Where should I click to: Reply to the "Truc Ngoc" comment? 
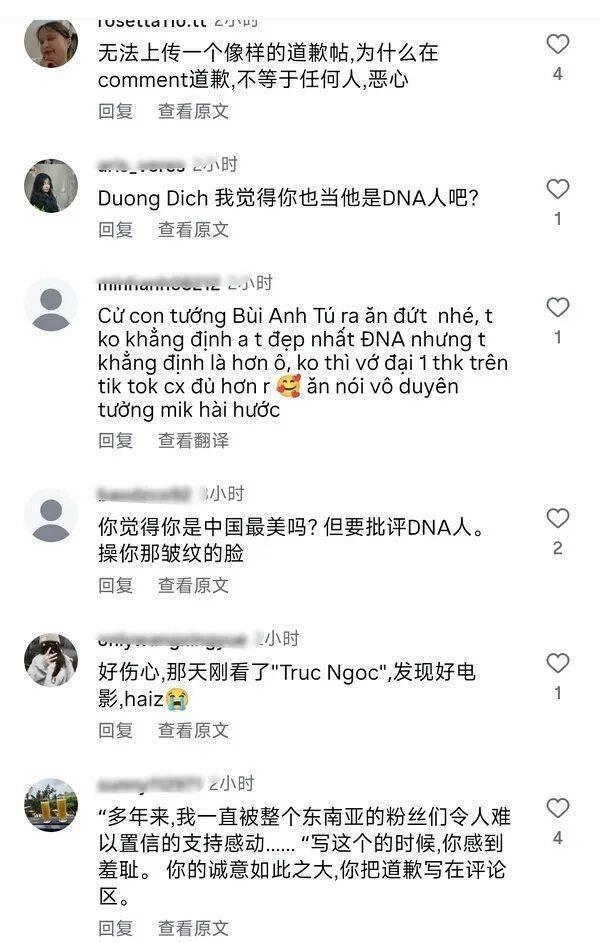(x=115, y=731)
